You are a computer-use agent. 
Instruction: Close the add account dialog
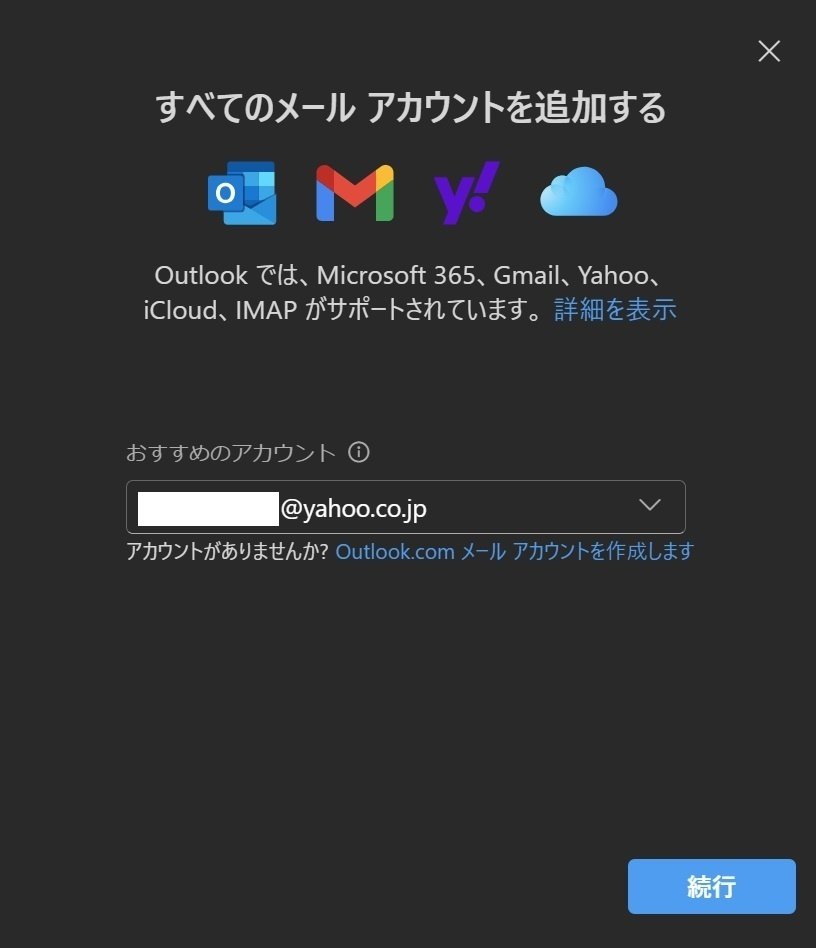tap(768, 51)
